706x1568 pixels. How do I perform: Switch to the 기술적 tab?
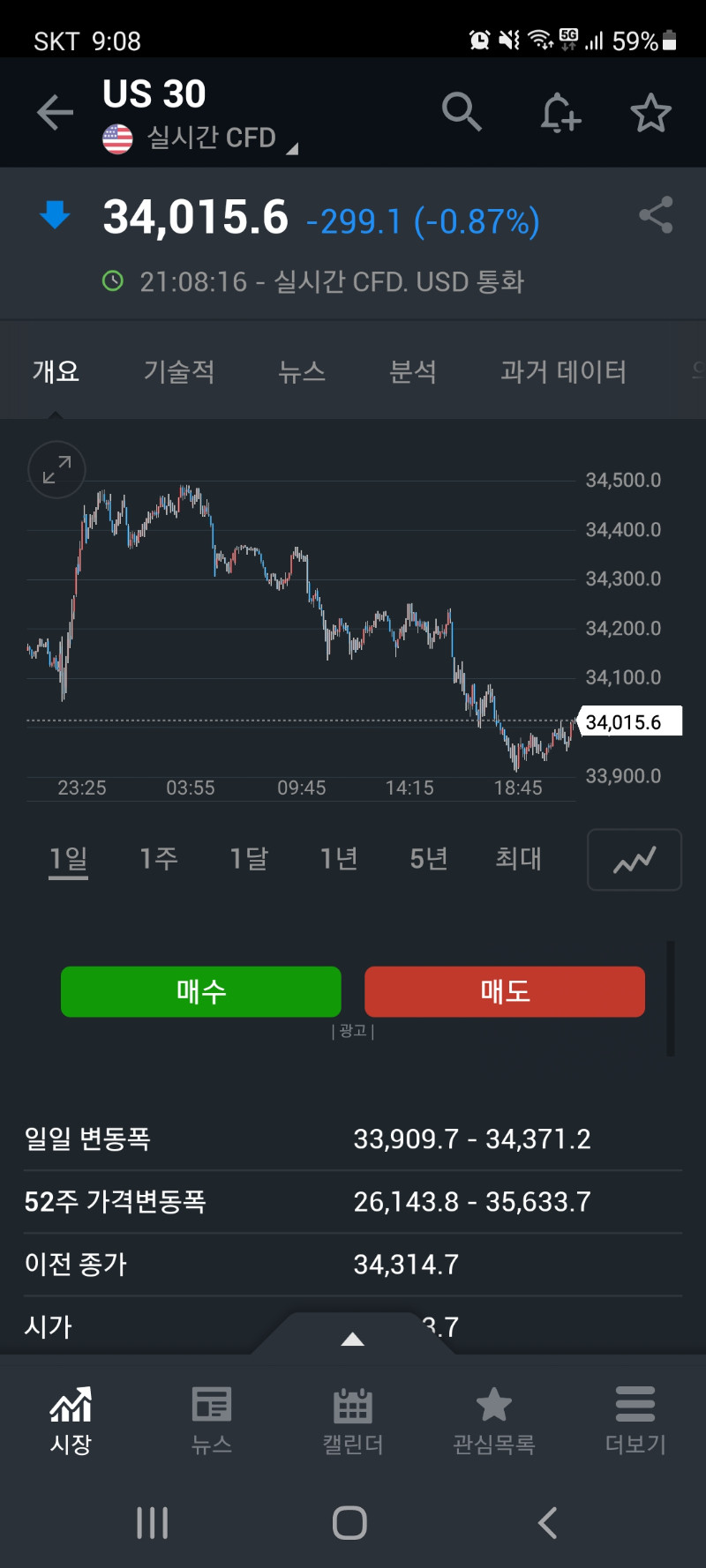coord(179,371)
